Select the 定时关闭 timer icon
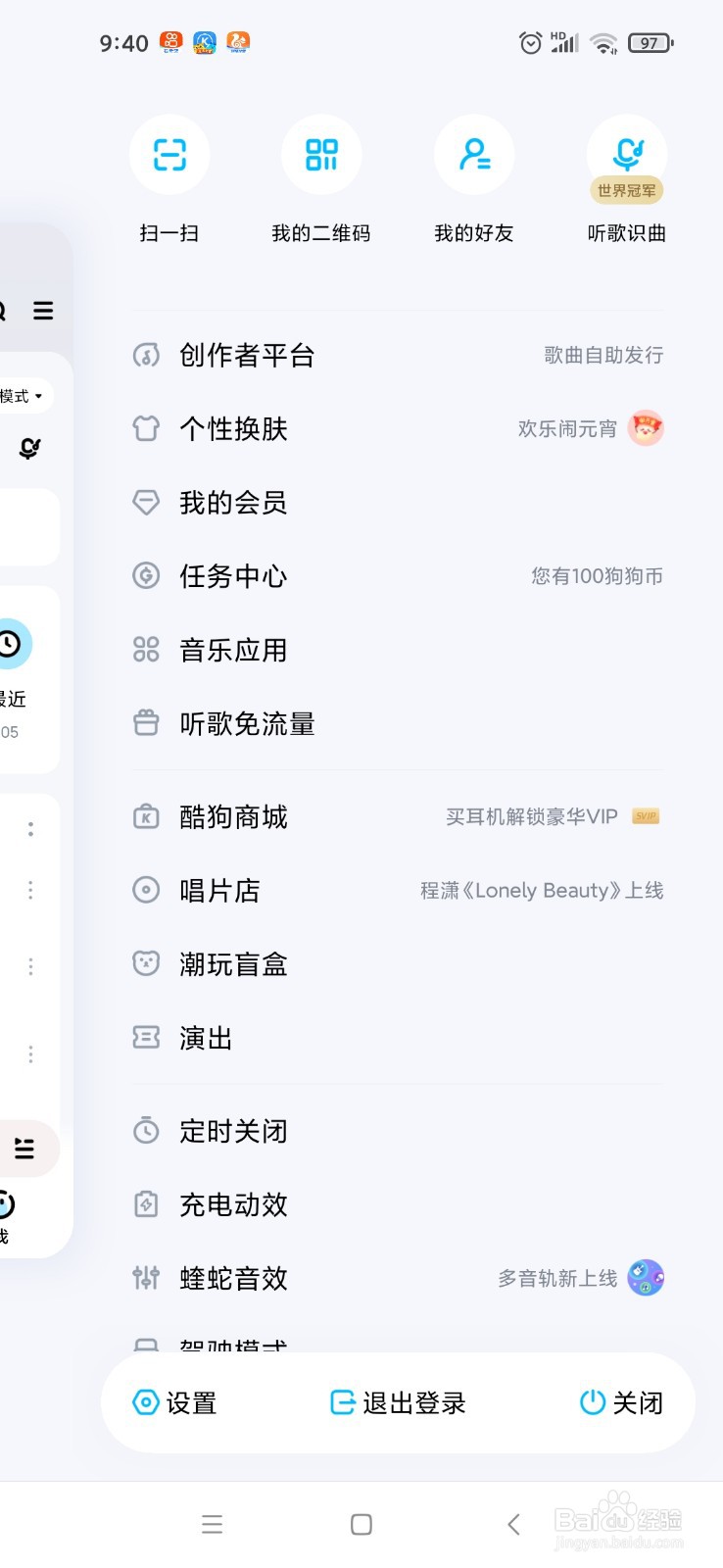Image resolution: width=723 pixels, height=1568 pixels. 145,1131
